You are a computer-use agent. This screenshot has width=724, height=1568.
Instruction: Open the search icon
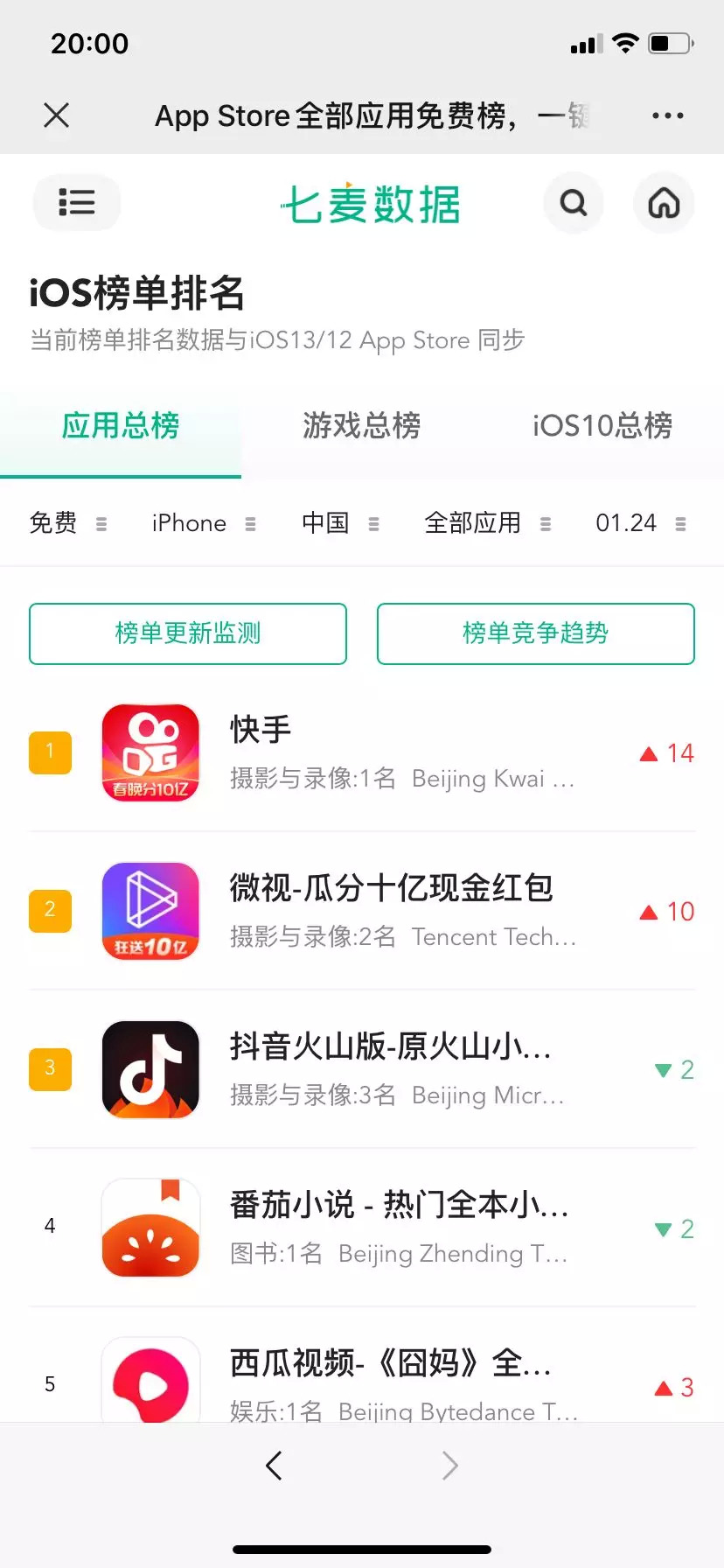(574, 203)
